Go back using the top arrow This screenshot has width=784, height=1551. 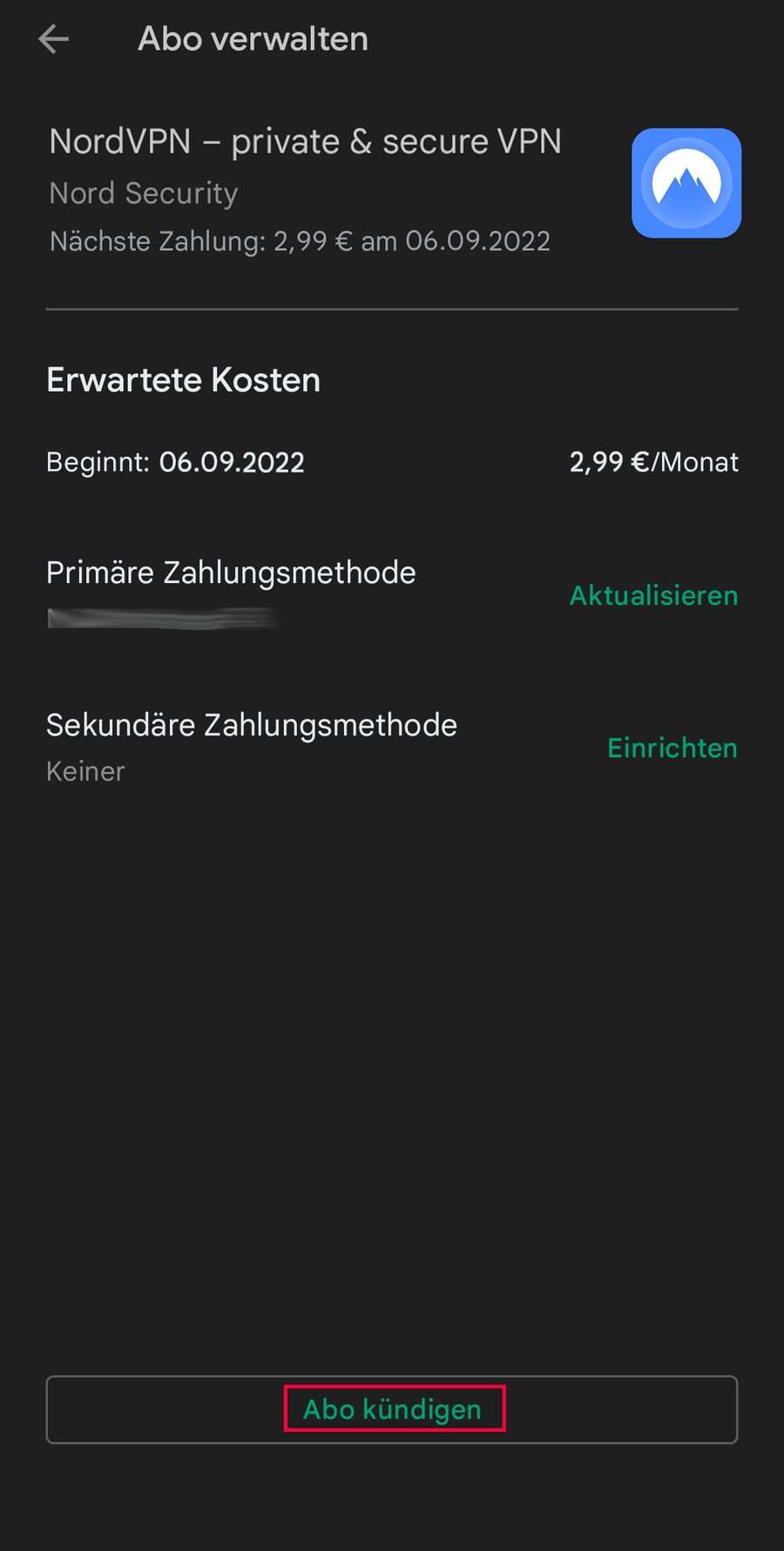54,39
